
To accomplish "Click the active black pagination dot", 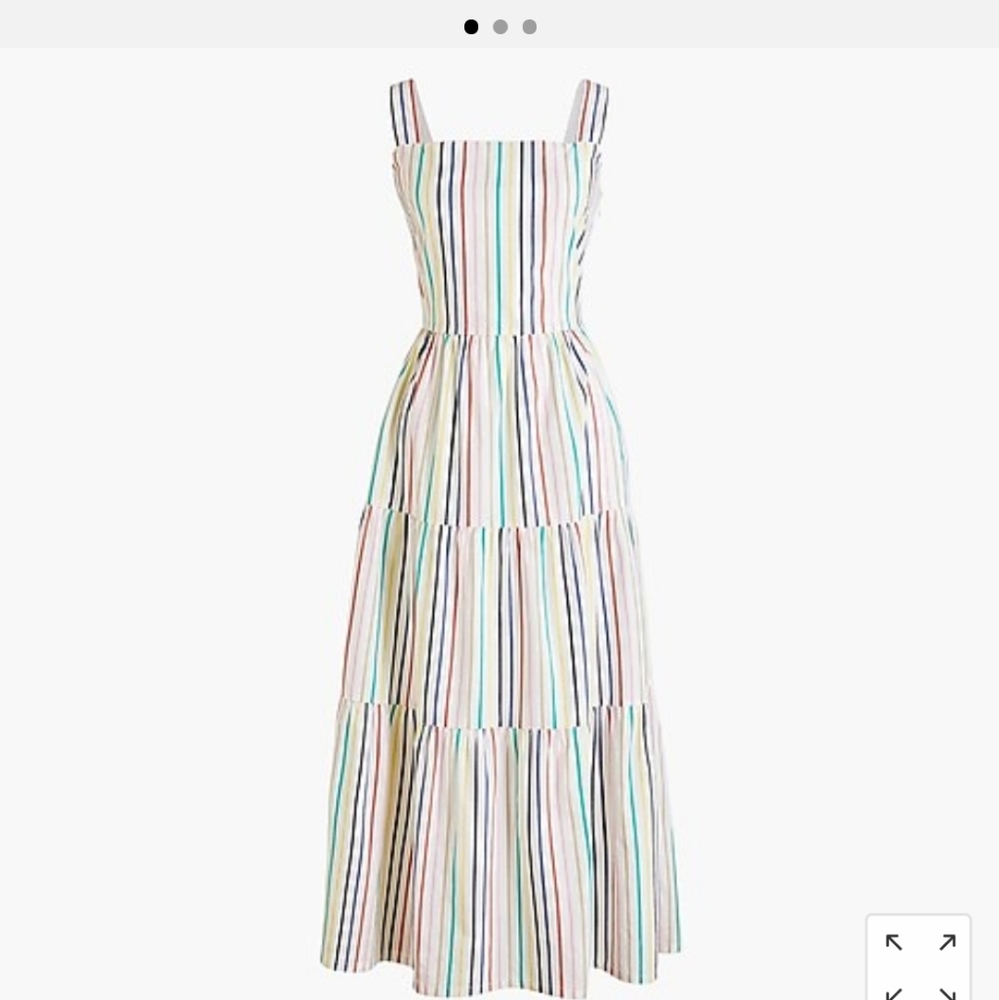I will point(473,27).
